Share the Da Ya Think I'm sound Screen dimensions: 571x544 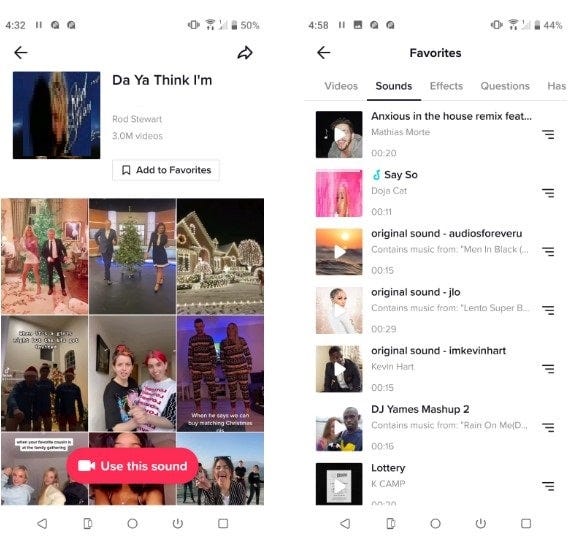tap(245, 53)
